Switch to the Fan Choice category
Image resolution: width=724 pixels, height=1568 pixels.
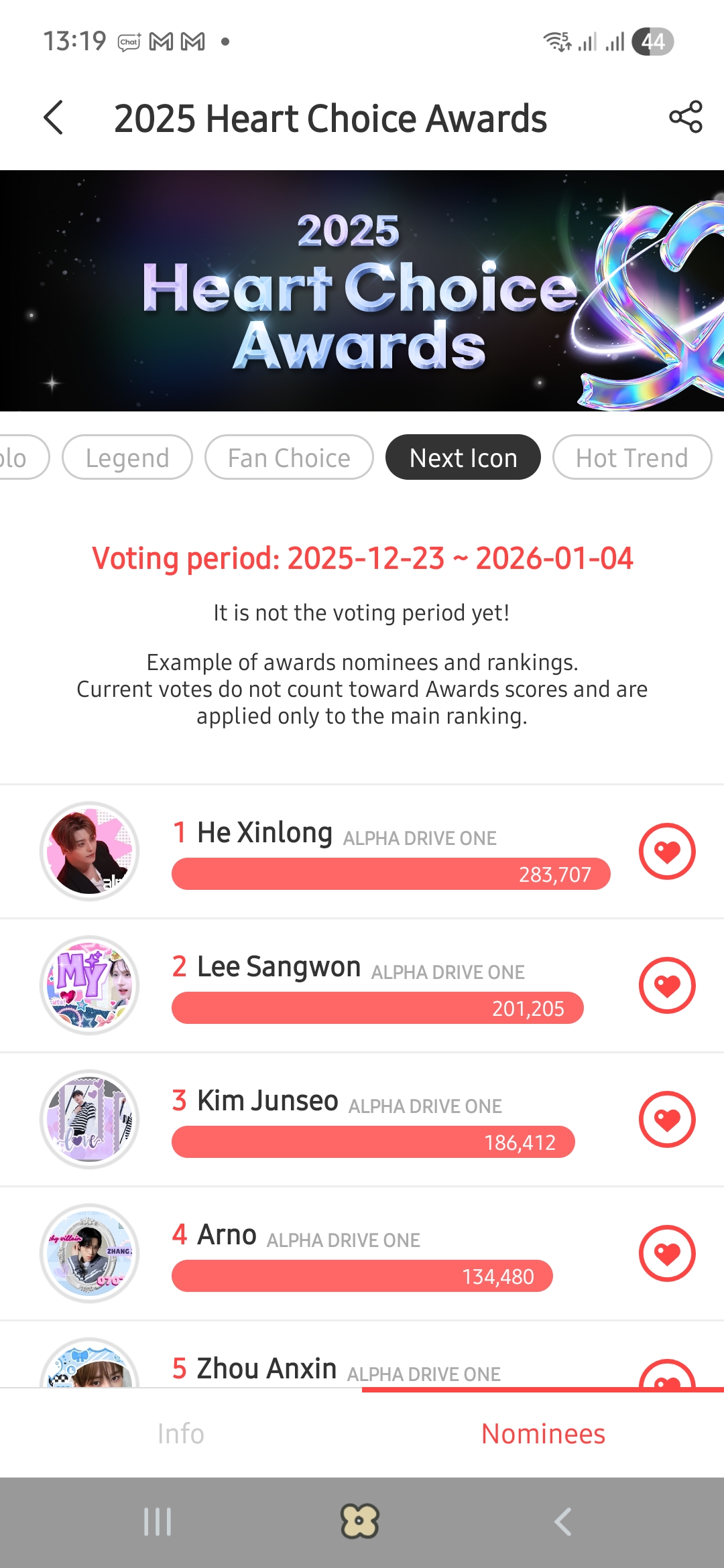(289, 458)
